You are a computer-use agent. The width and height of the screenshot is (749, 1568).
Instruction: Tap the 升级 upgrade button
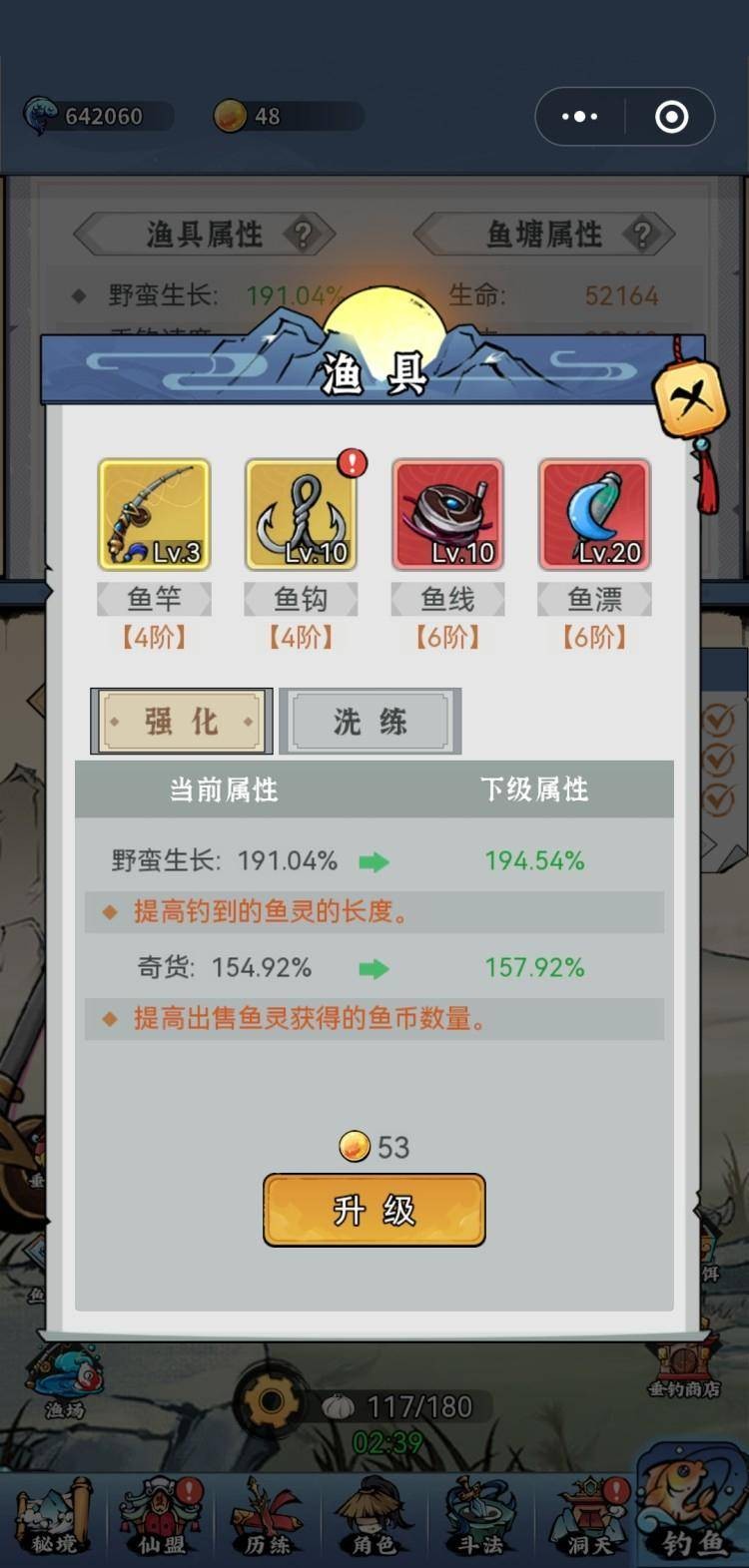coord(374,1210)
